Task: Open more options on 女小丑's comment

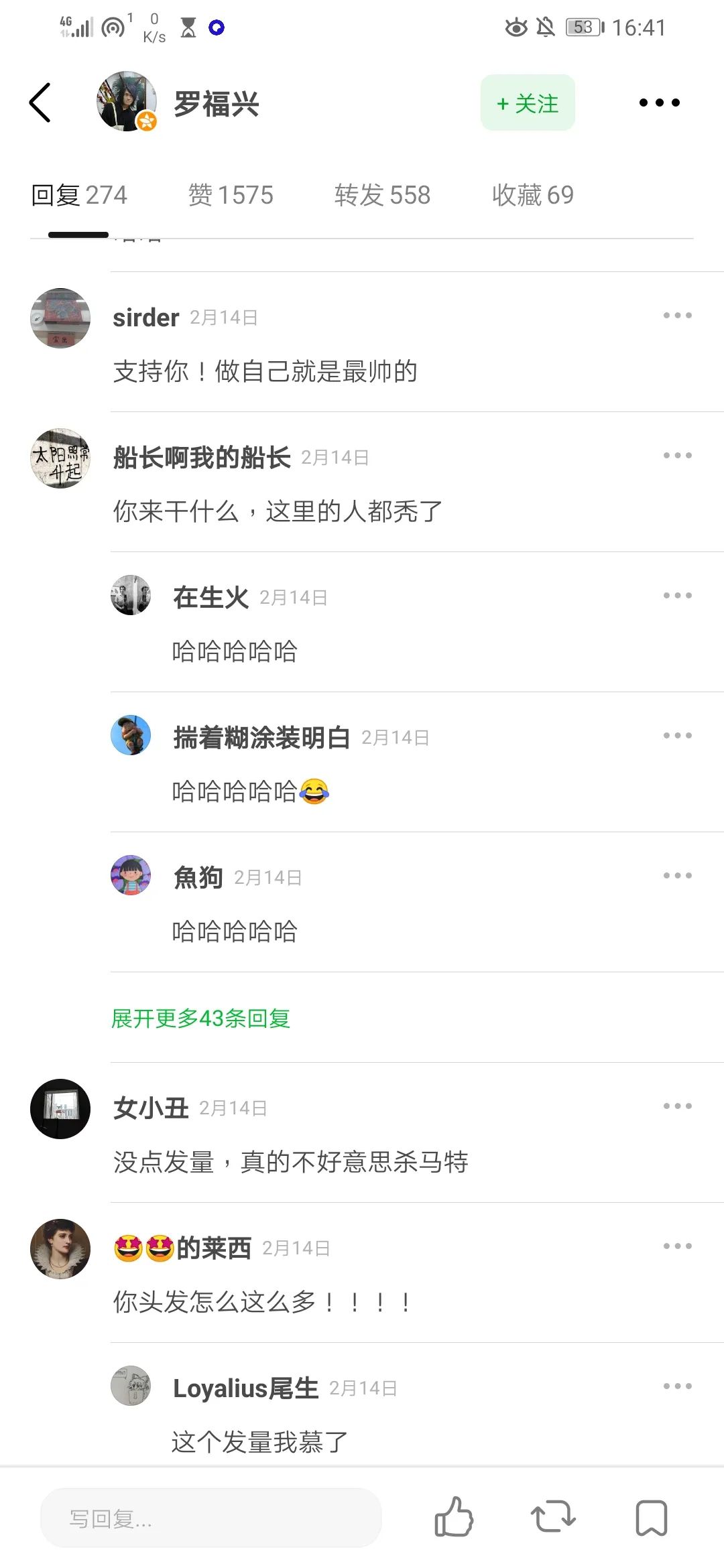Action: tap(677, 1106)
